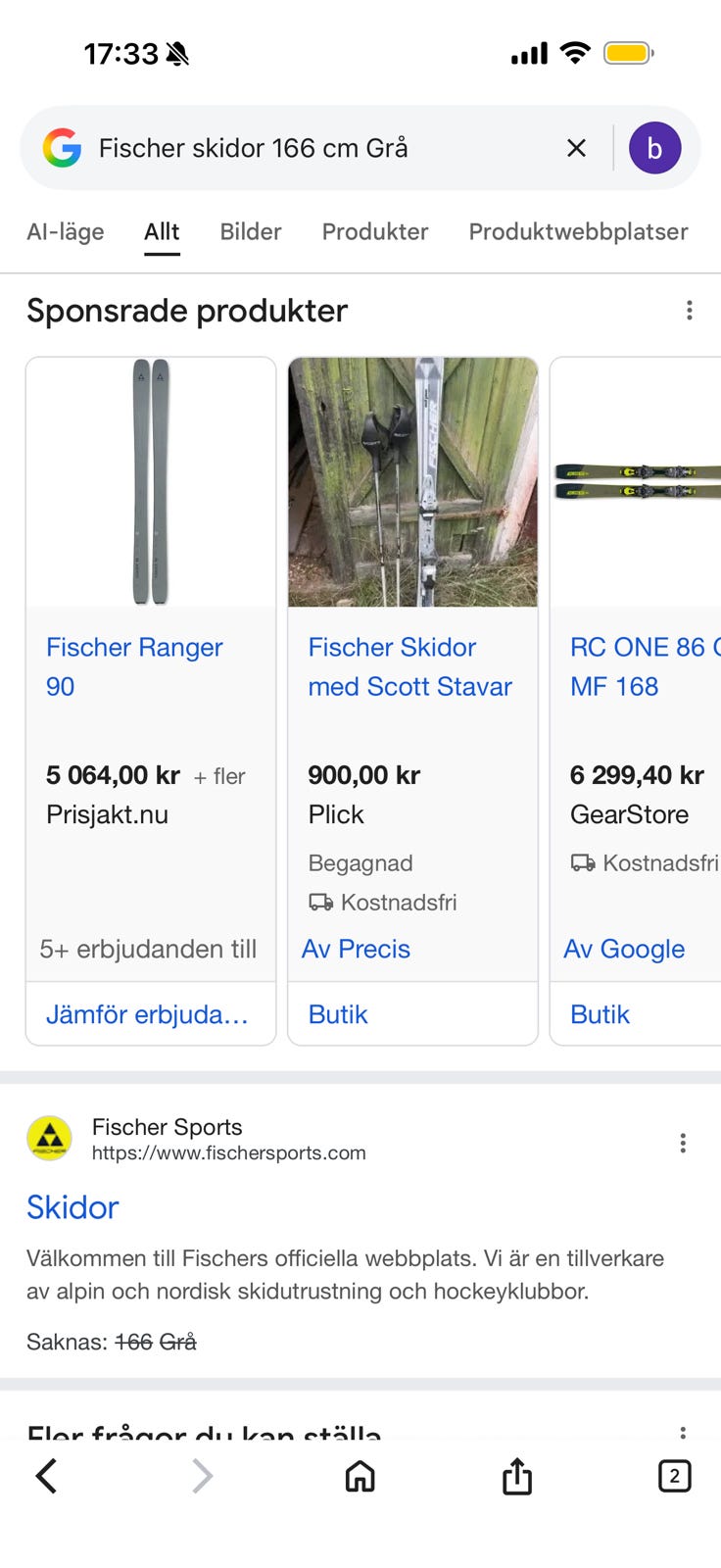Switch to the Produkter tab

tap(374, 232)
